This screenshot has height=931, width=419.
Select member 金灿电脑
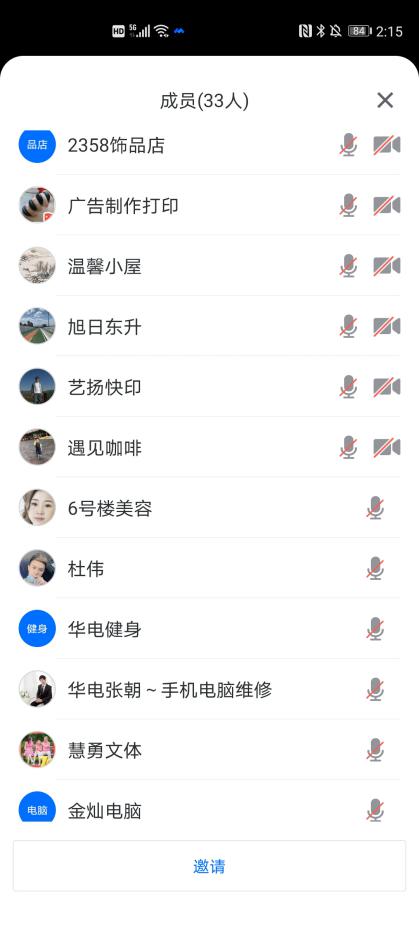[x=210, y=806]
